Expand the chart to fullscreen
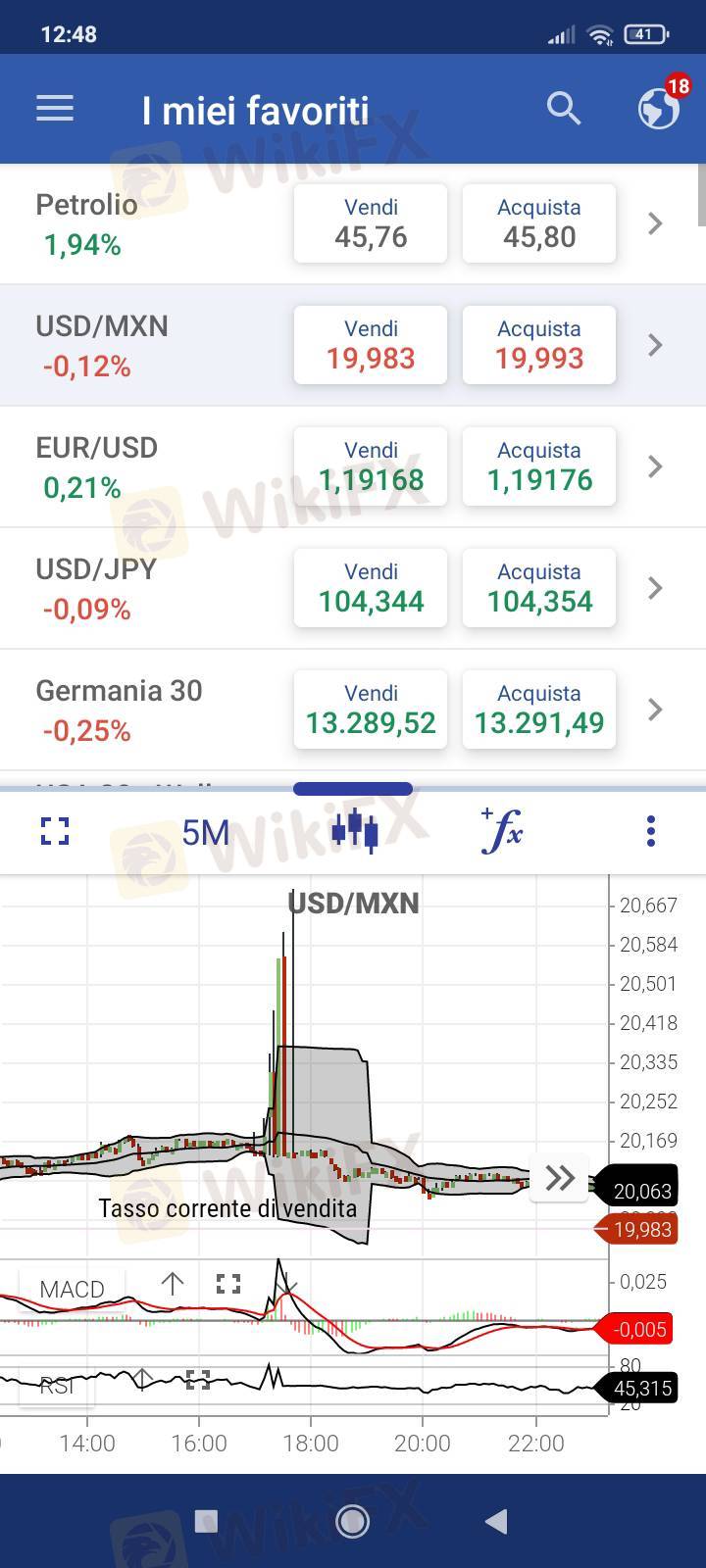The width and height of the screenshot is (706, 1568). pyautogui.click(x=55, y=832)
